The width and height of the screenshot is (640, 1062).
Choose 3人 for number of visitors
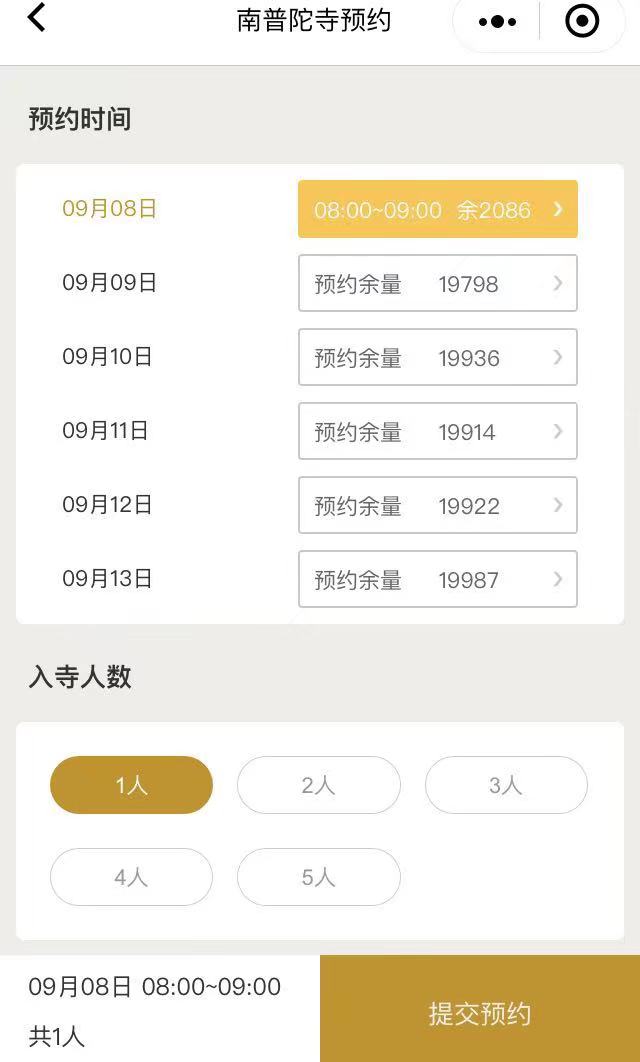click(506, 785)
